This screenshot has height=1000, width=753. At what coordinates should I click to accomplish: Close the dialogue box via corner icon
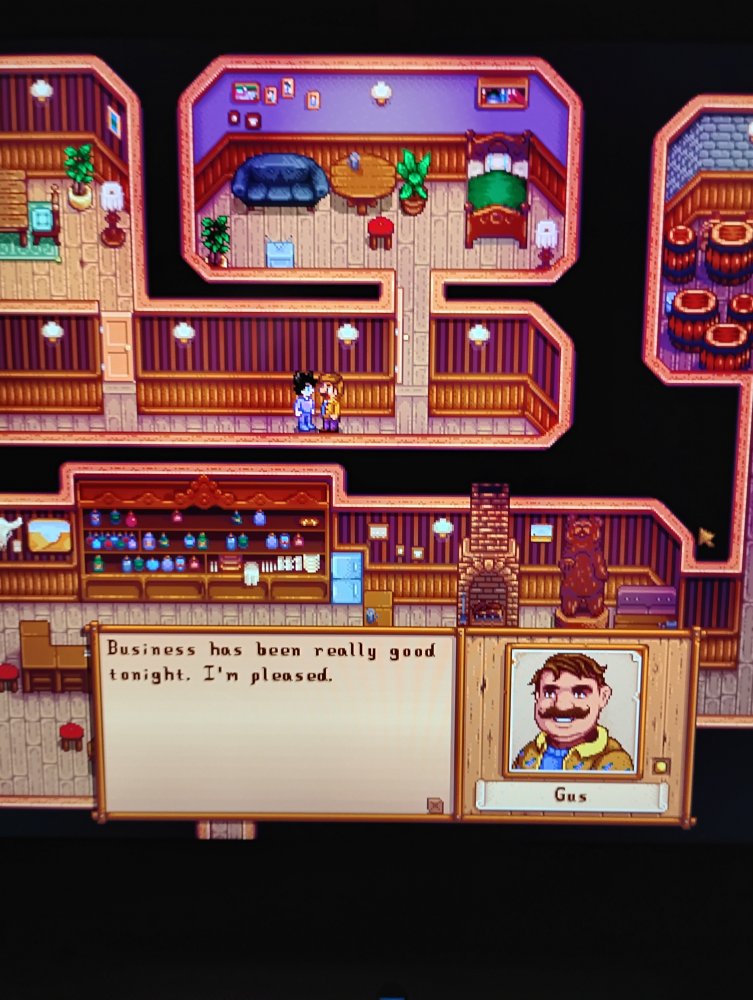[x=434, y=803]
